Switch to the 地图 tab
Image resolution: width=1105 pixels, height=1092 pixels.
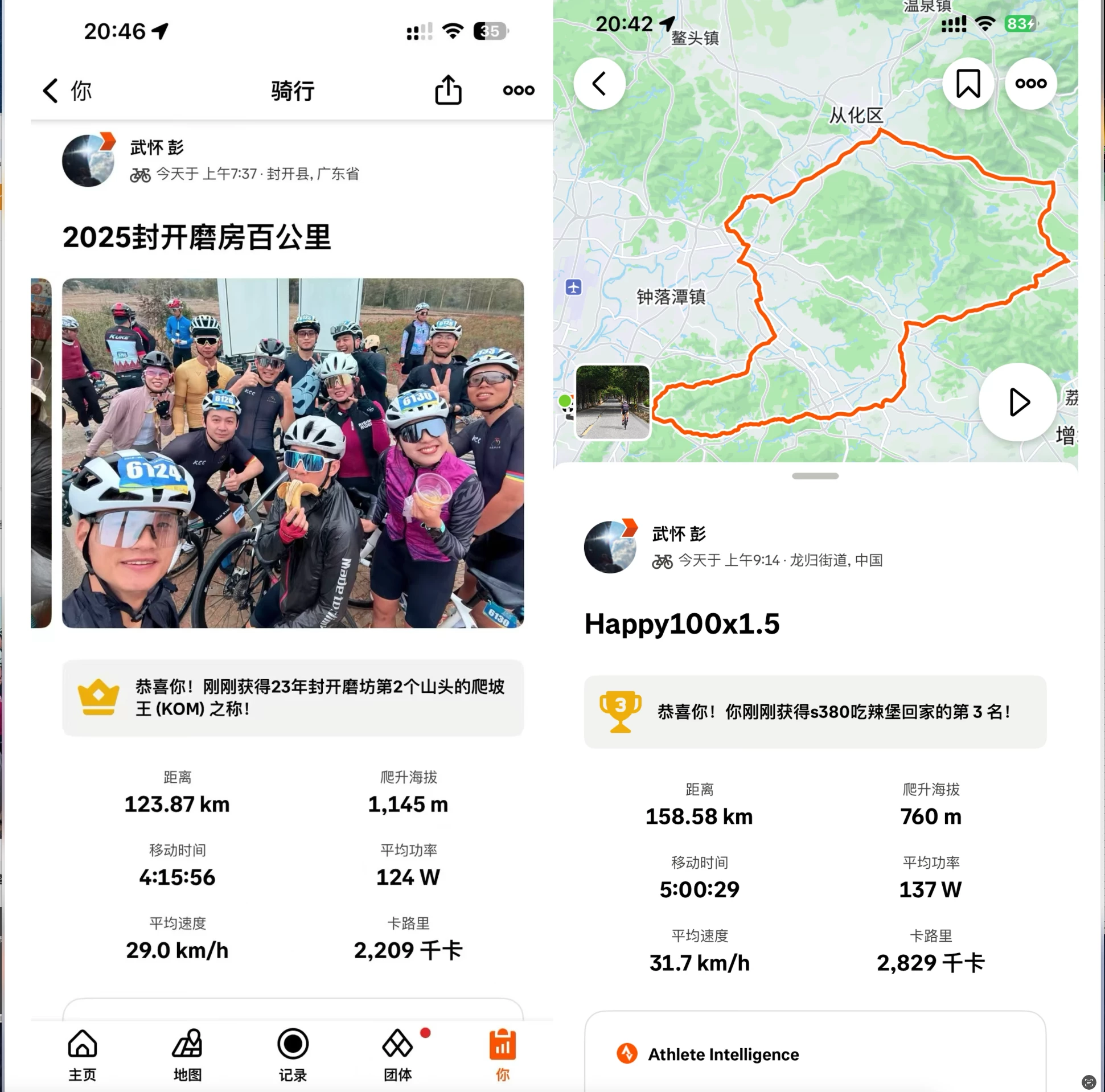[x=188, y=1054]
